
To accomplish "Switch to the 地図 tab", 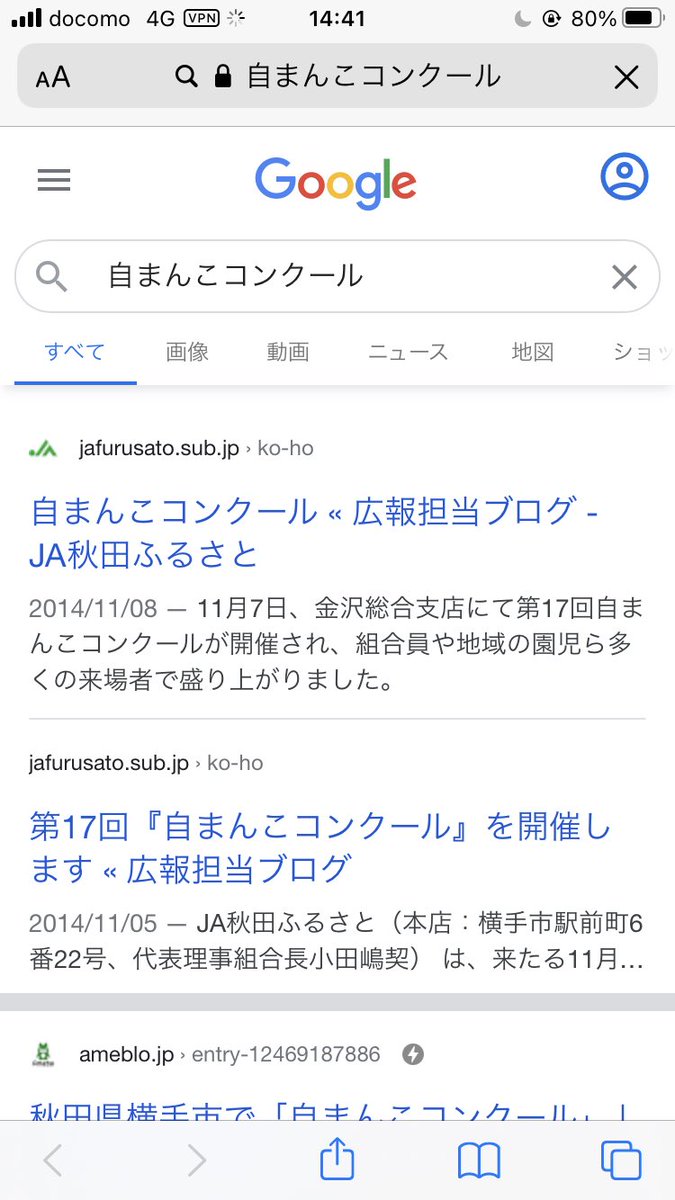I will coord(532,352).
